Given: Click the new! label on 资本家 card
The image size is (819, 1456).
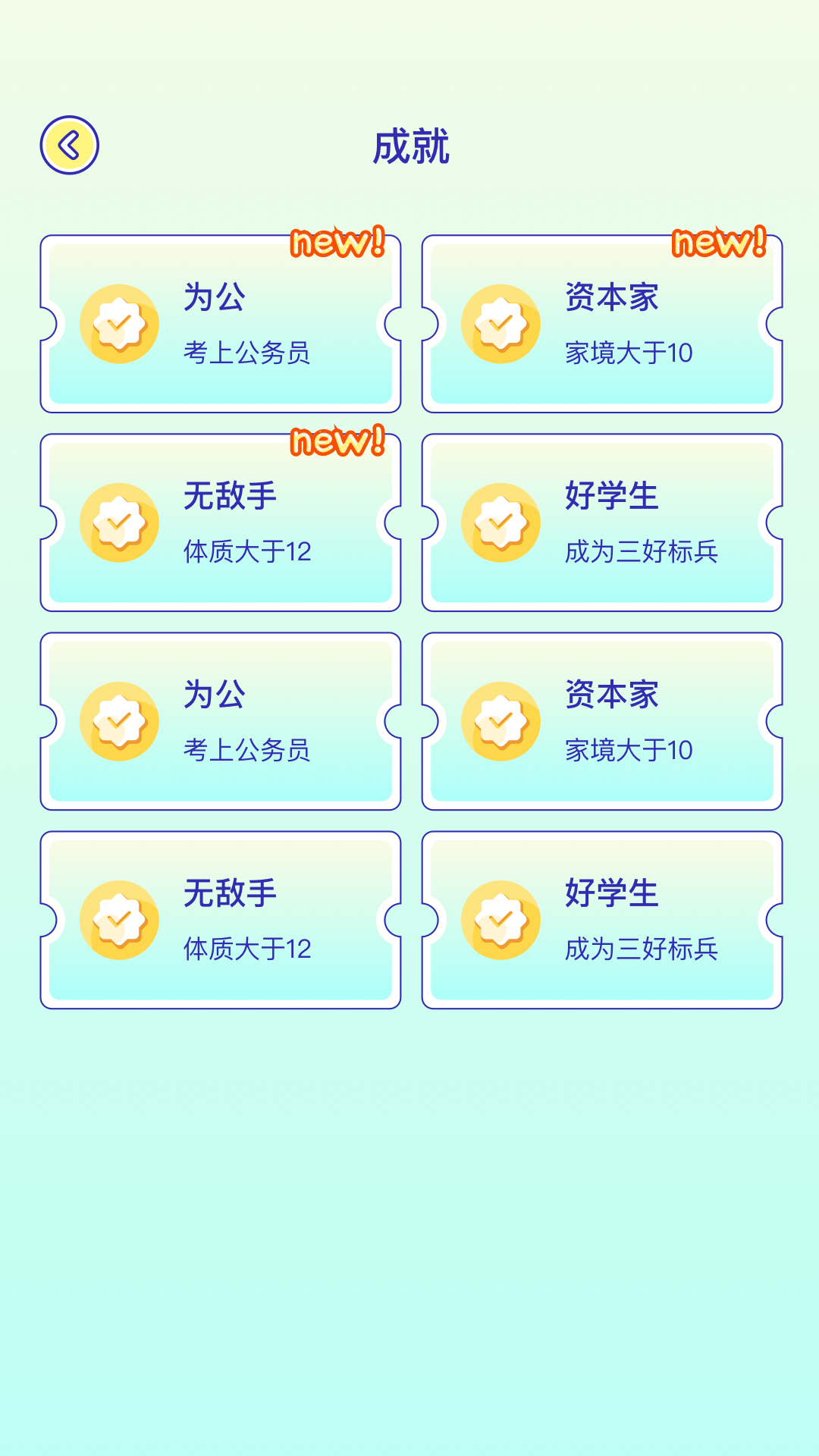Looking at the screenshot, I should [x=718, y=244].
